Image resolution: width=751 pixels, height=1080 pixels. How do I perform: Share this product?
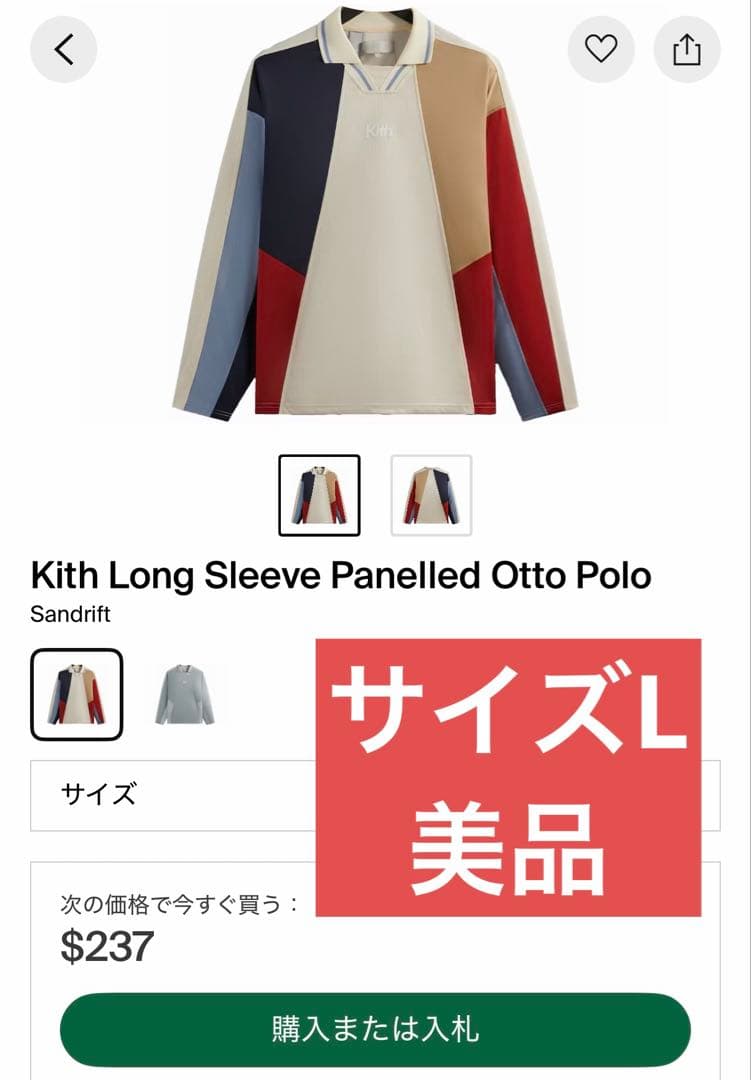coord(687,49)
